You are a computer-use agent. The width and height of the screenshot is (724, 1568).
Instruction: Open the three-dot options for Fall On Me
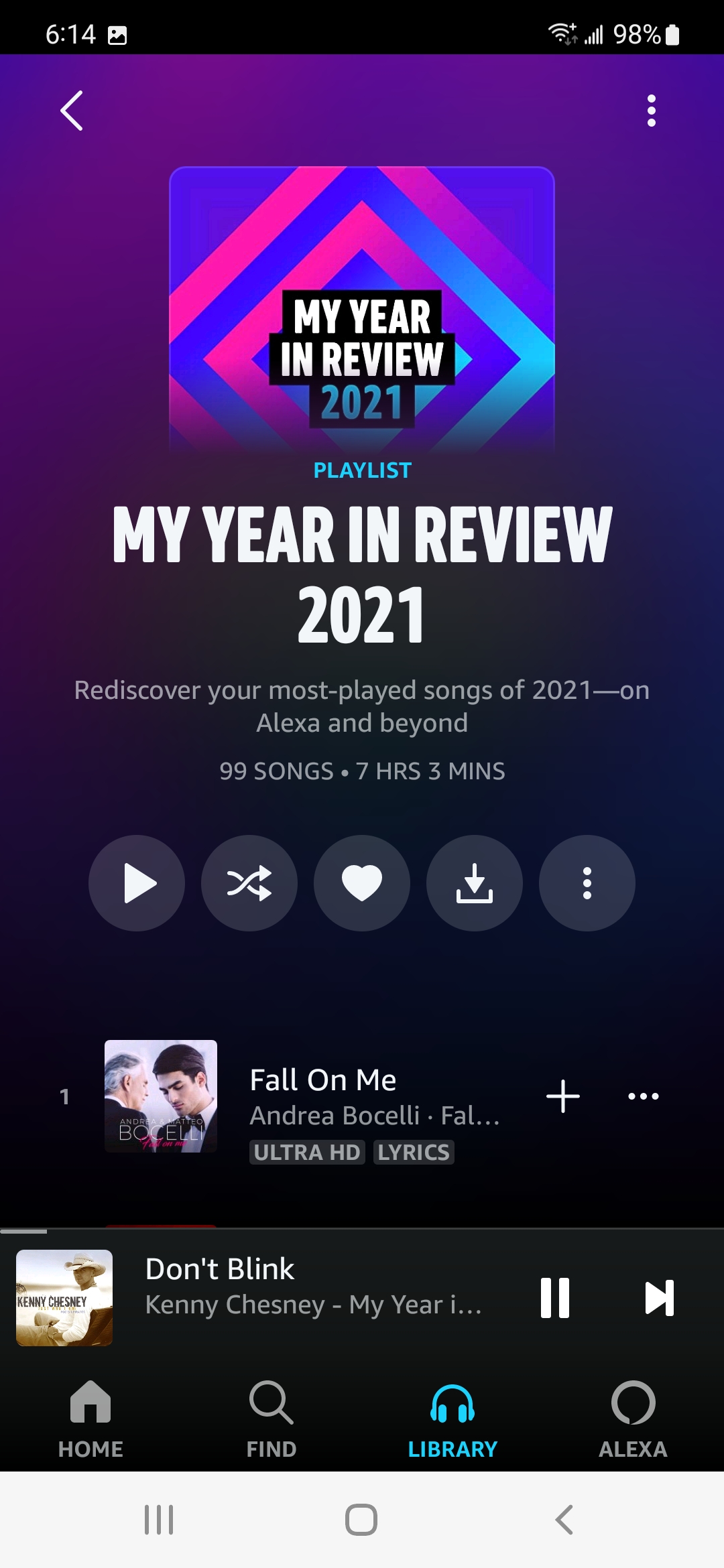click(644, 1096)
